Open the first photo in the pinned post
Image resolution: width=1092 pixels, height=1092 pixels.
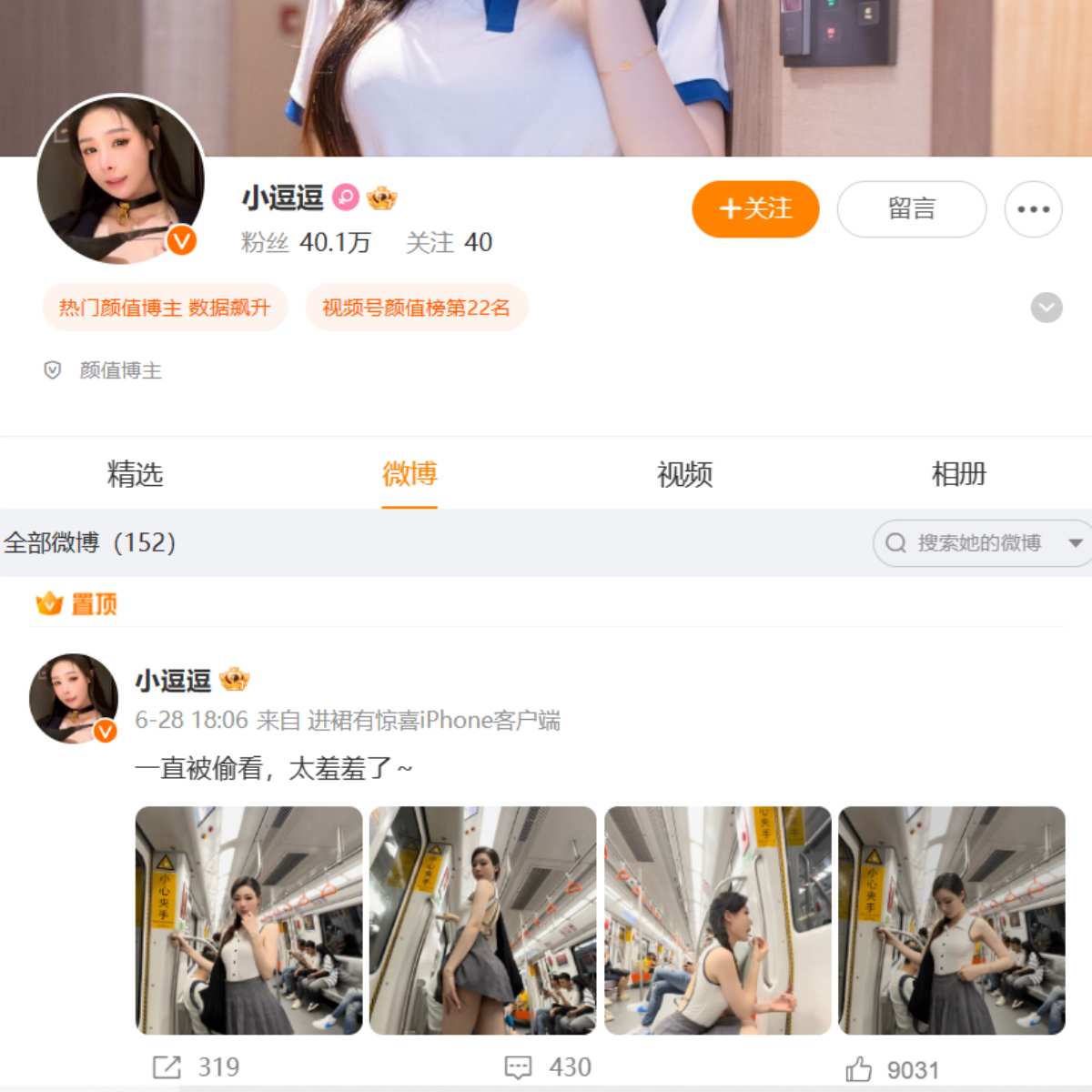point(248,920)
